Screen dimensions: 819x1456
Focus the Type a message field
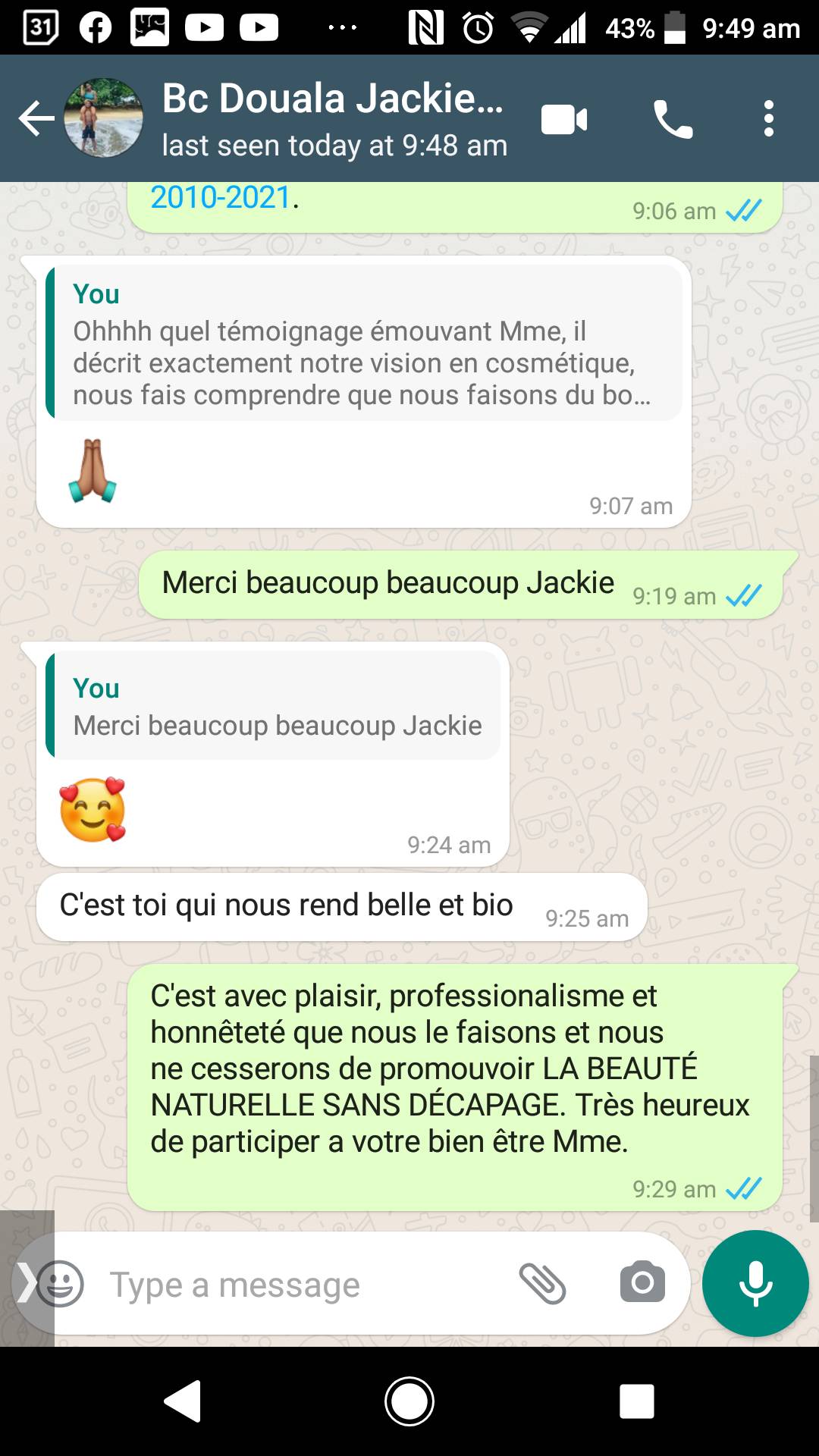pyautogui.click(x=303, y=1285)
